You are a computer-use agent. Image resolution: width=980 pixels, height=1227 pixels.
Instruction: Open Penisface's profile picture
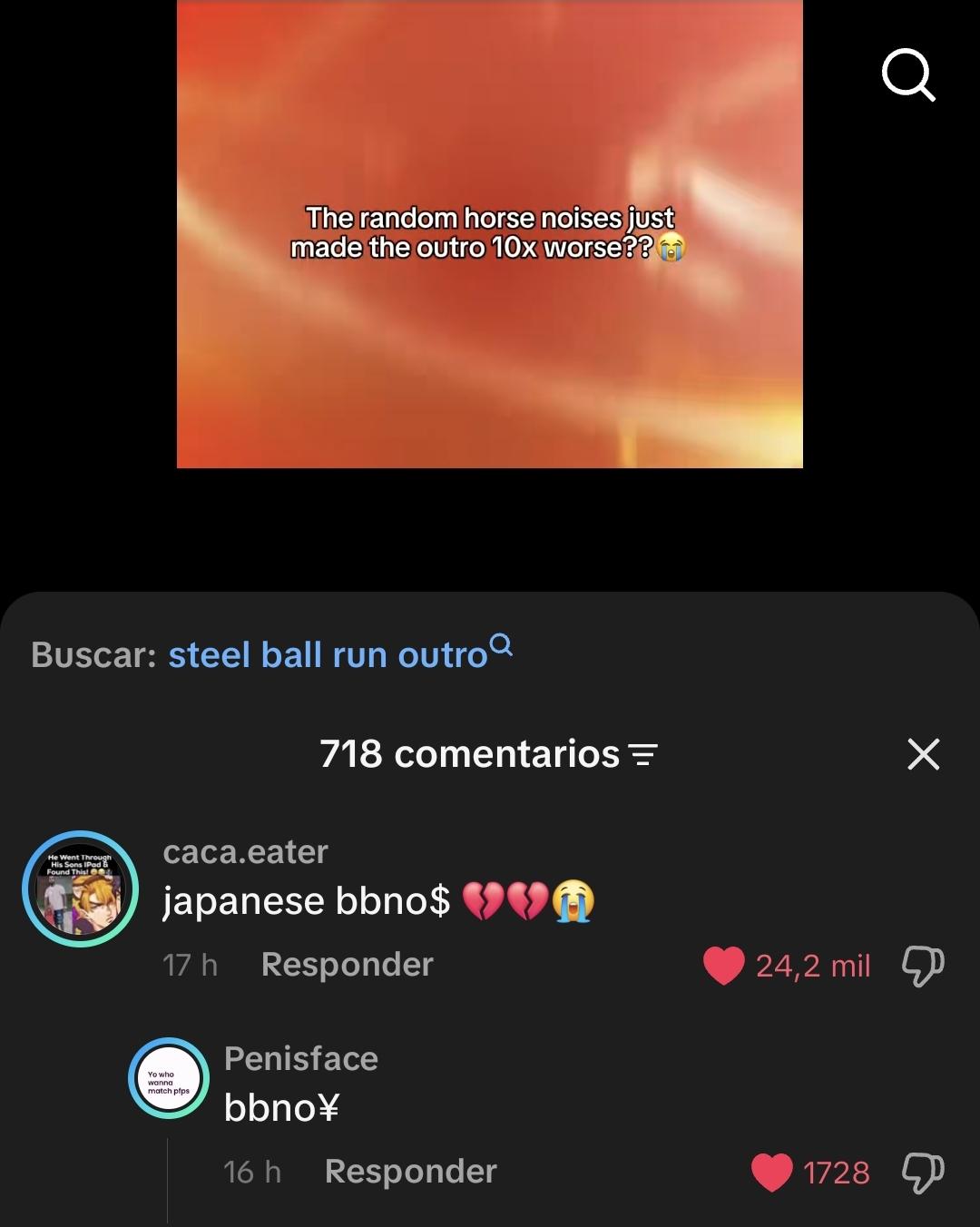tap(169, 1078)
